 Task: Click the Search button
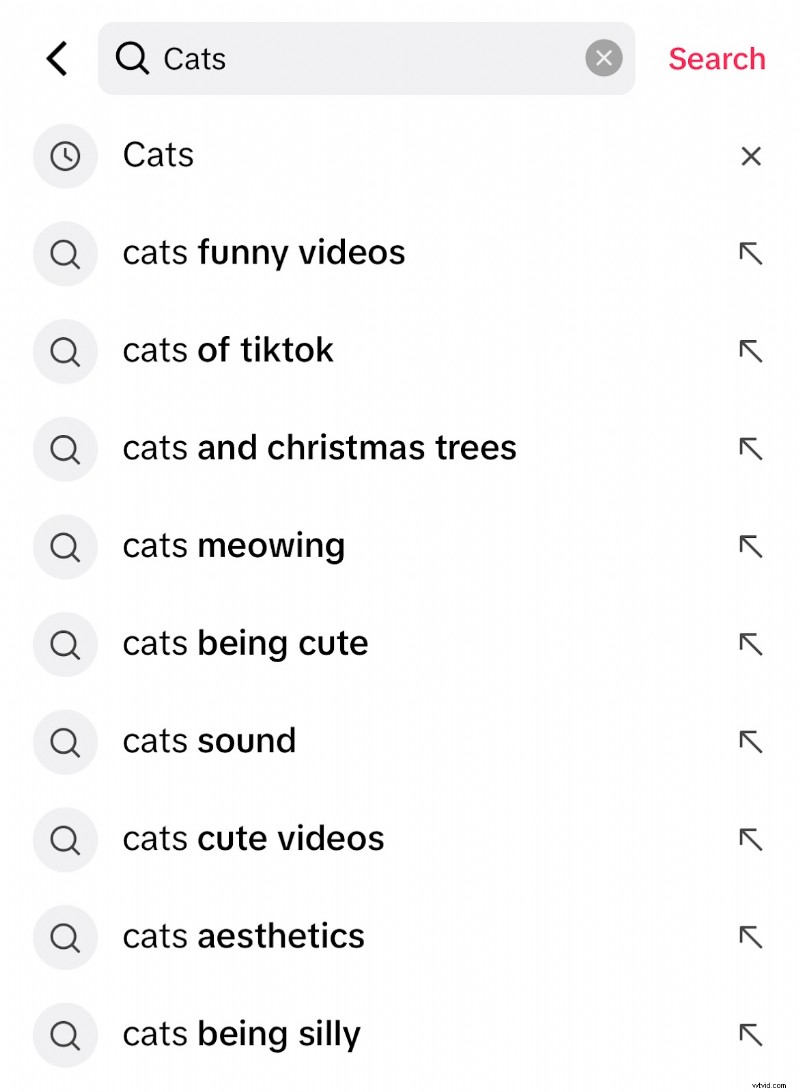pyautogui.click(x=716, y=58)
